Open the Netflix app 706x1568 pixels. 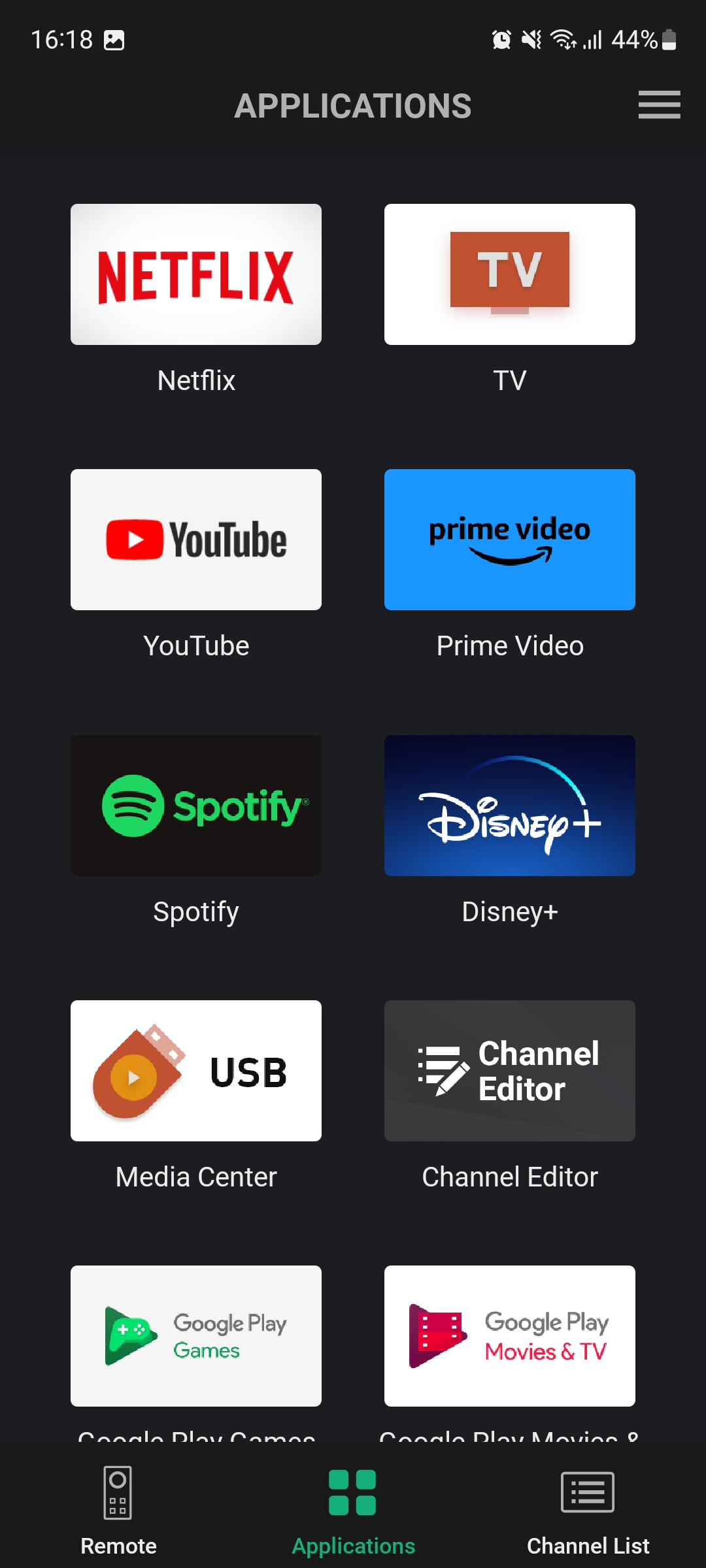pos(195,274)
